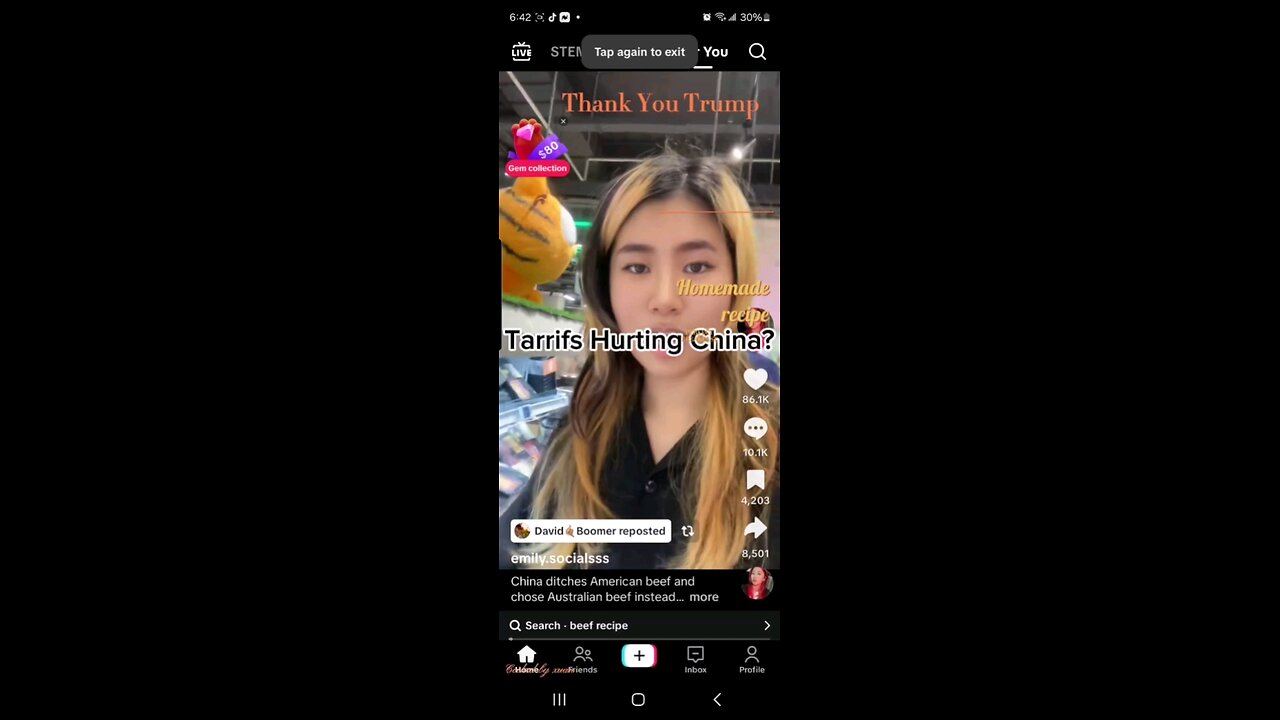Save this video with the bookmark
The height and width of the screenshot is (720, 1280).
(755, 481)
